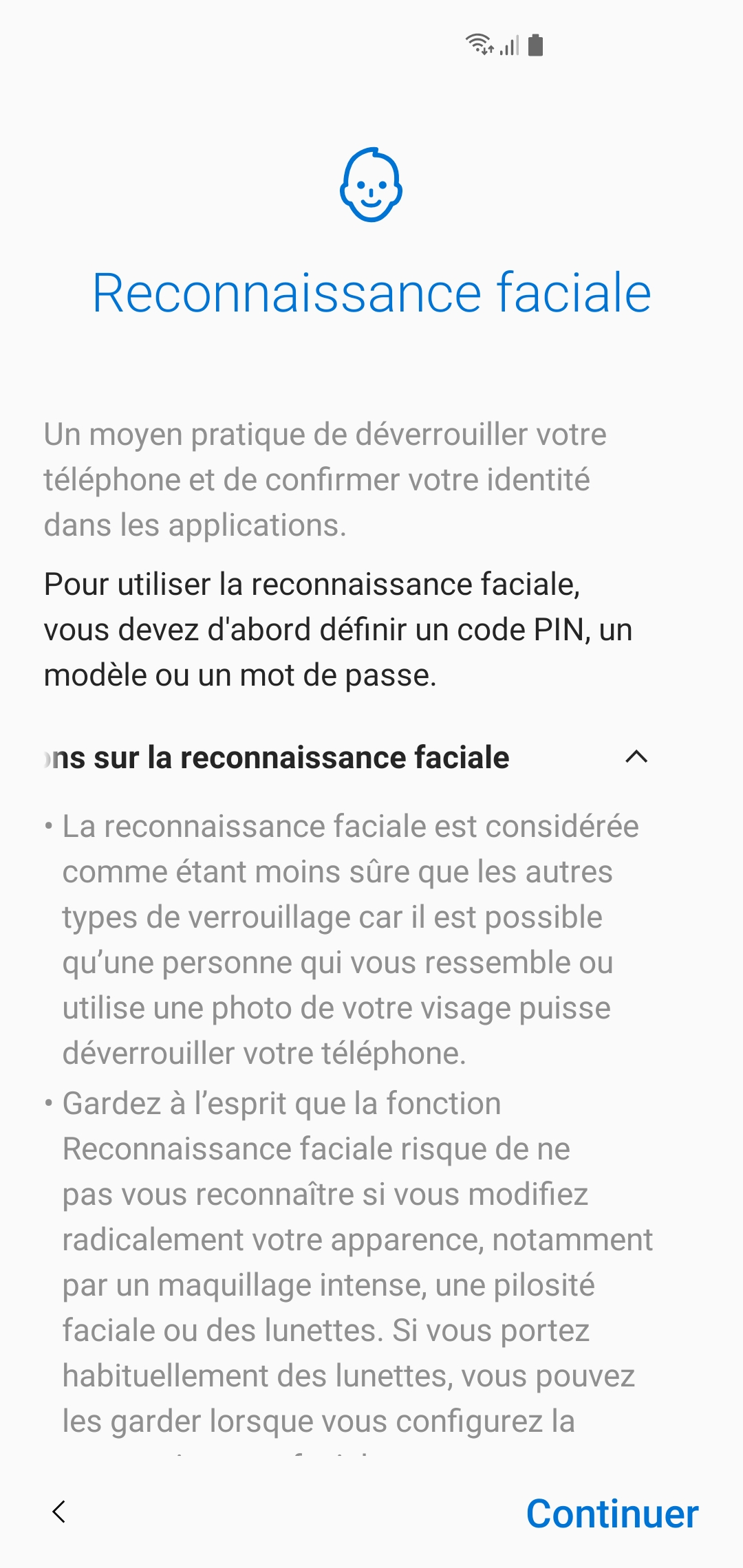Tap Continuer to proceed with setup

click(x=612, y=1514)
